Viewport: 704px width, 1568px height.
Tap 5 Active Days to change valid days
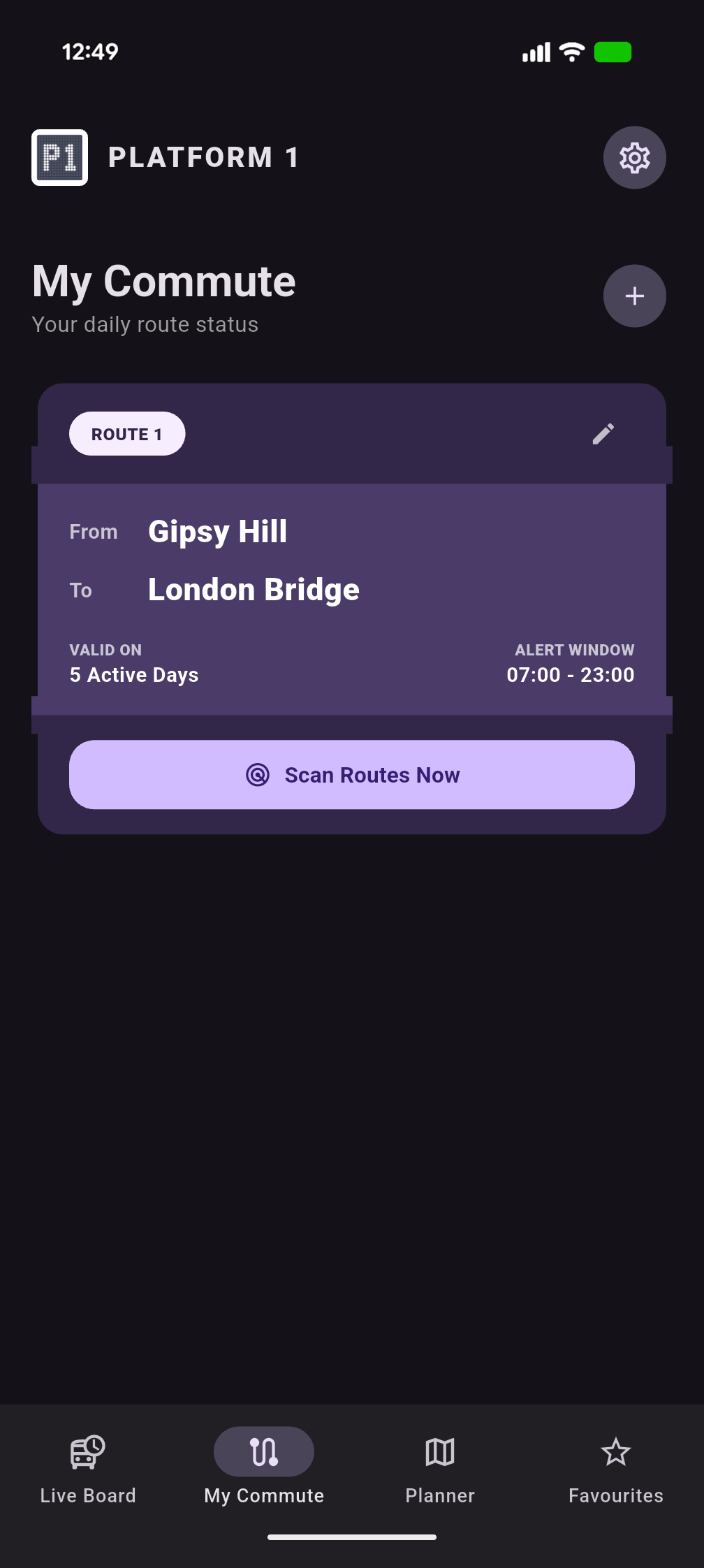tap(133, 674)
